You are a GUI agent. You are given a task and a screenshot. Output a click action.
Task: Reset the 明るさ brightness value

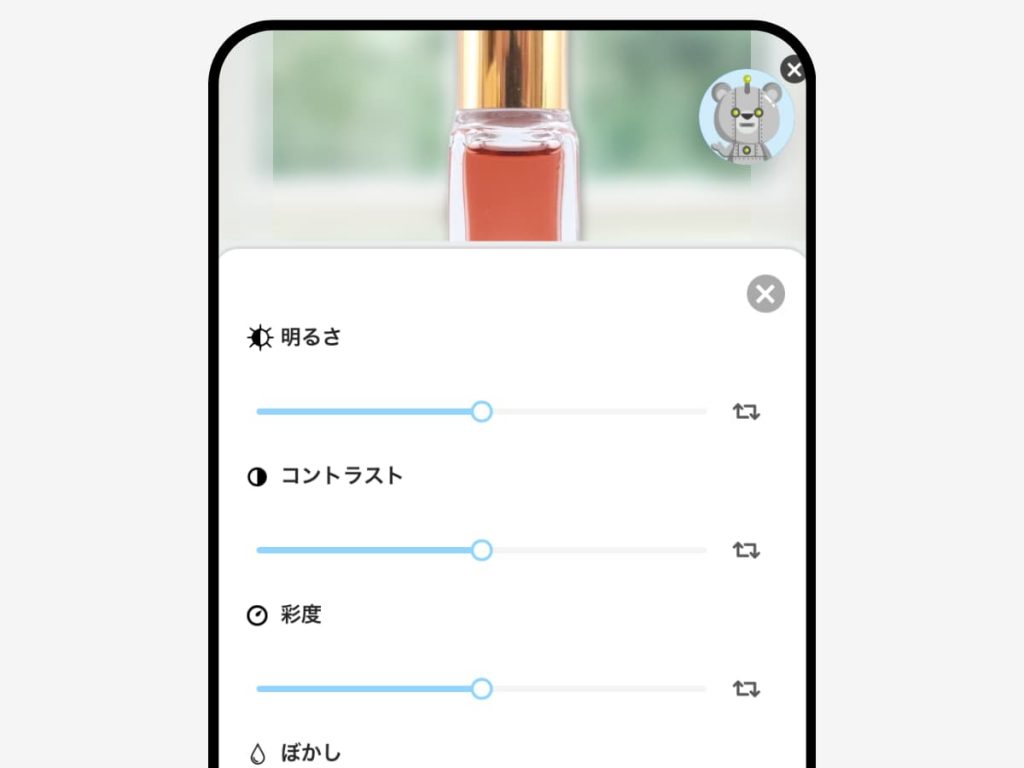746,411
